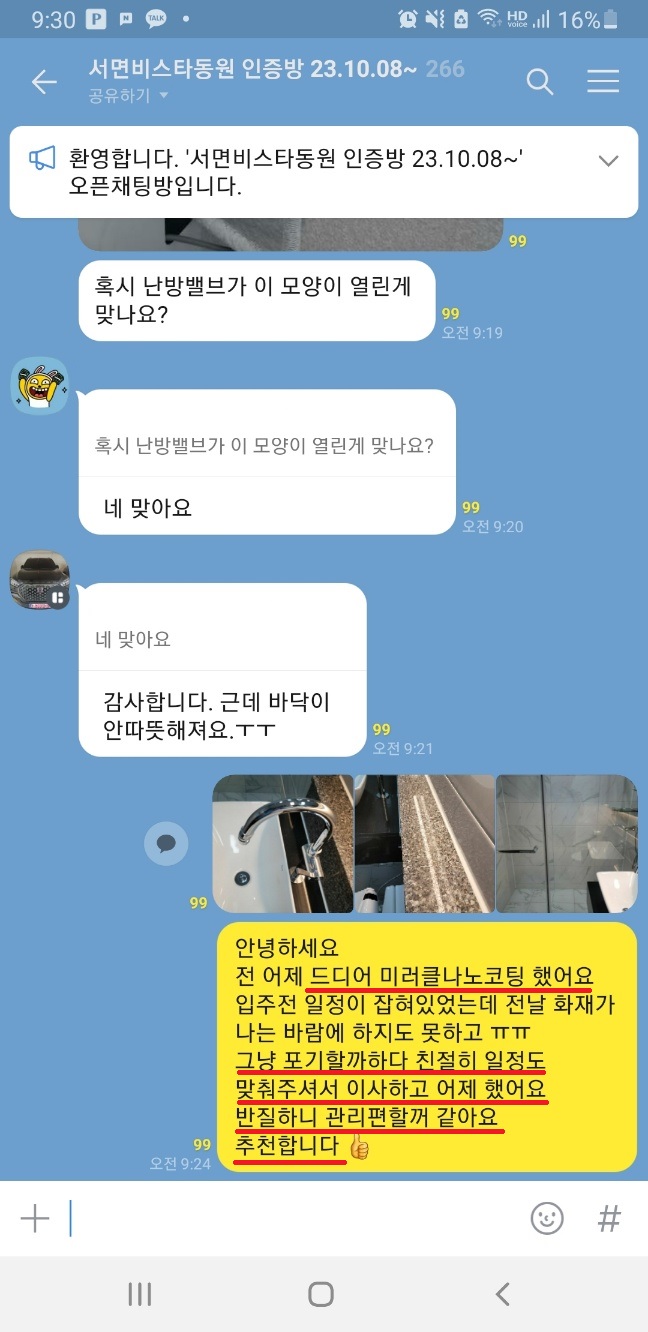The width and height of the screenshot is (648, 1332).
Task: View the laughing emoticon user's profile
Action: pyautogui.click(x=40, y=386)
